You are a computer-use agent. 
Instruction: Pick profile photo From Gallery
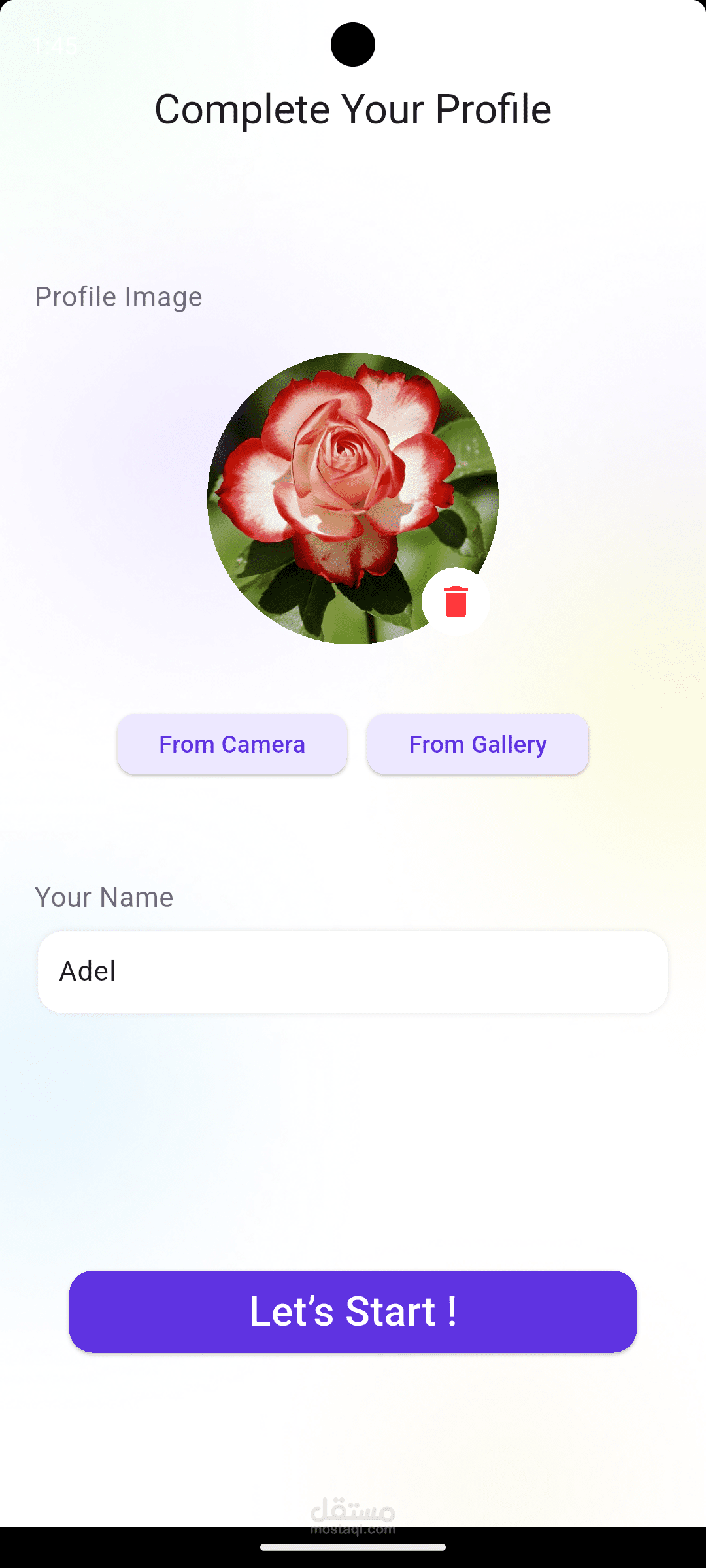pos(478,744)
